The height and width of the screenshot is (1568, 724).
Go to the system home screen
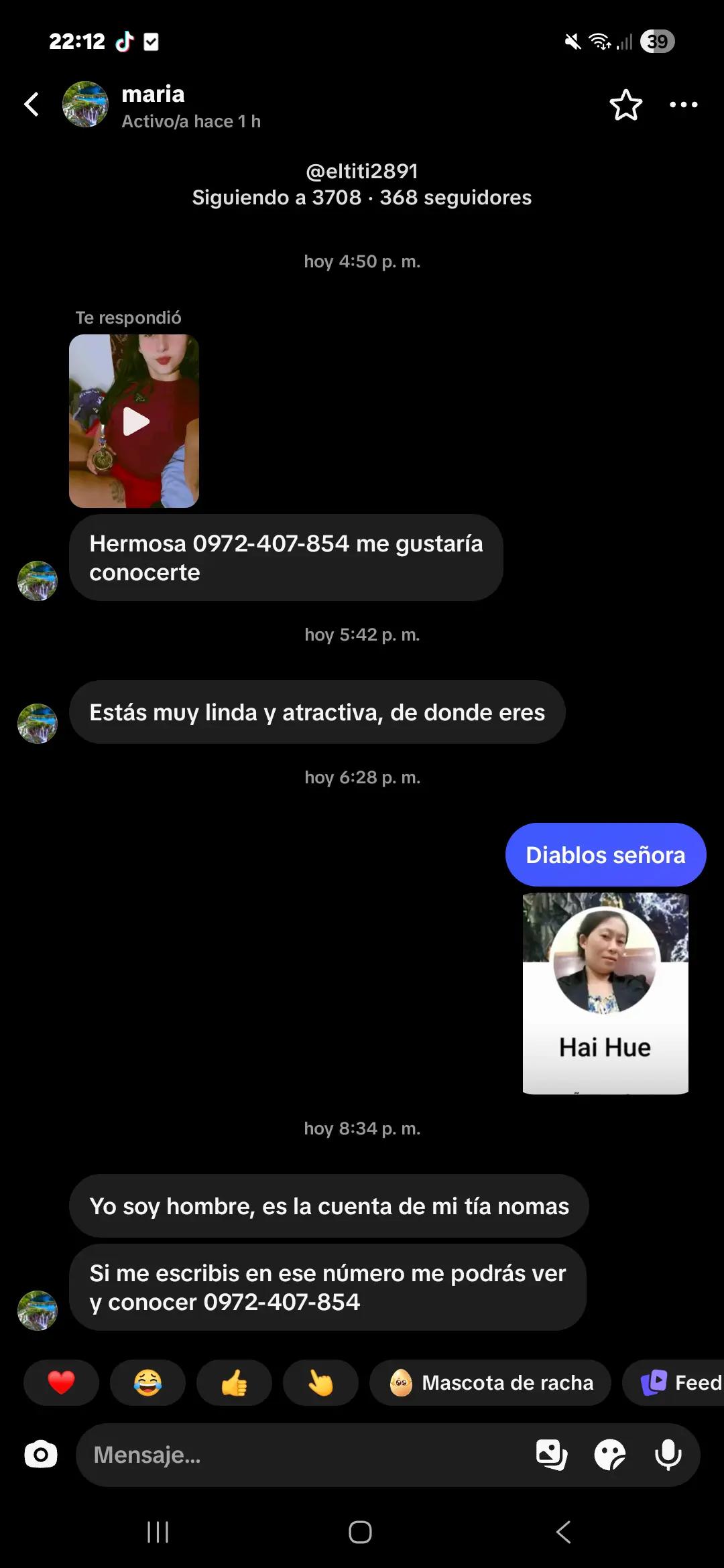(x=361, y=1532)
